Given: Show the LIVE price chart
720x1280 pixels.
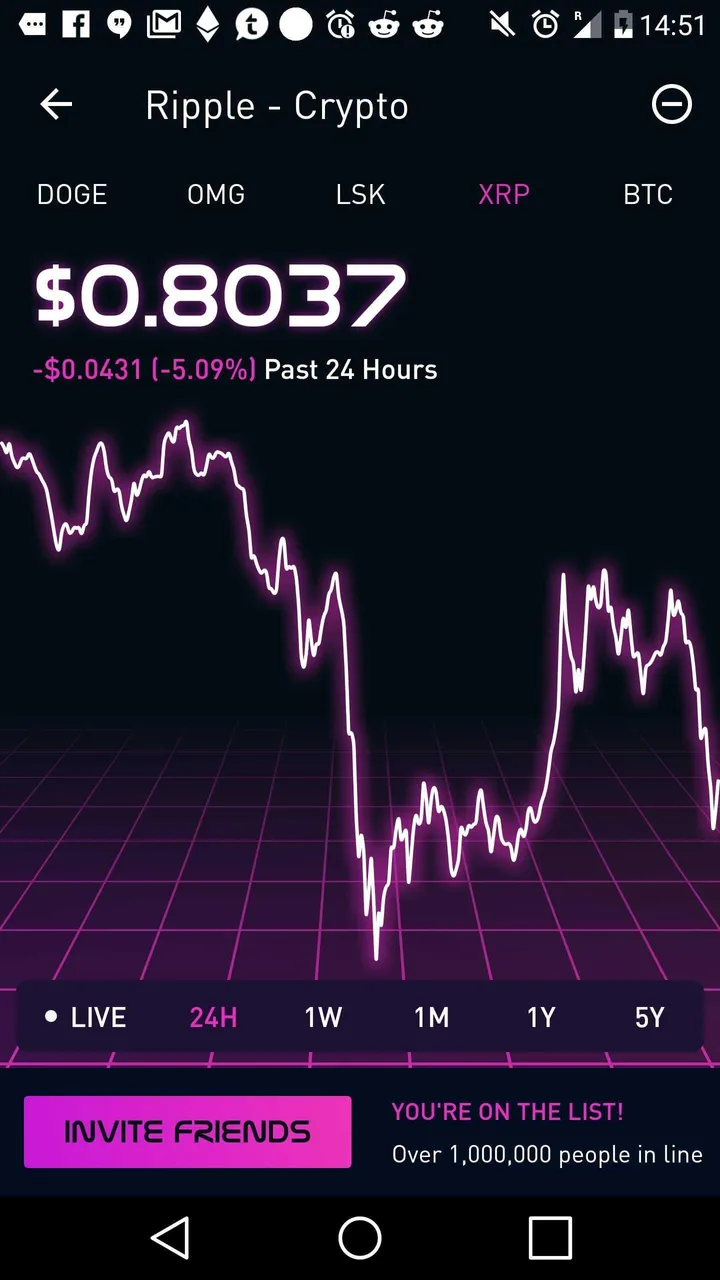Looking at the screenshot, I should 86,1018.
